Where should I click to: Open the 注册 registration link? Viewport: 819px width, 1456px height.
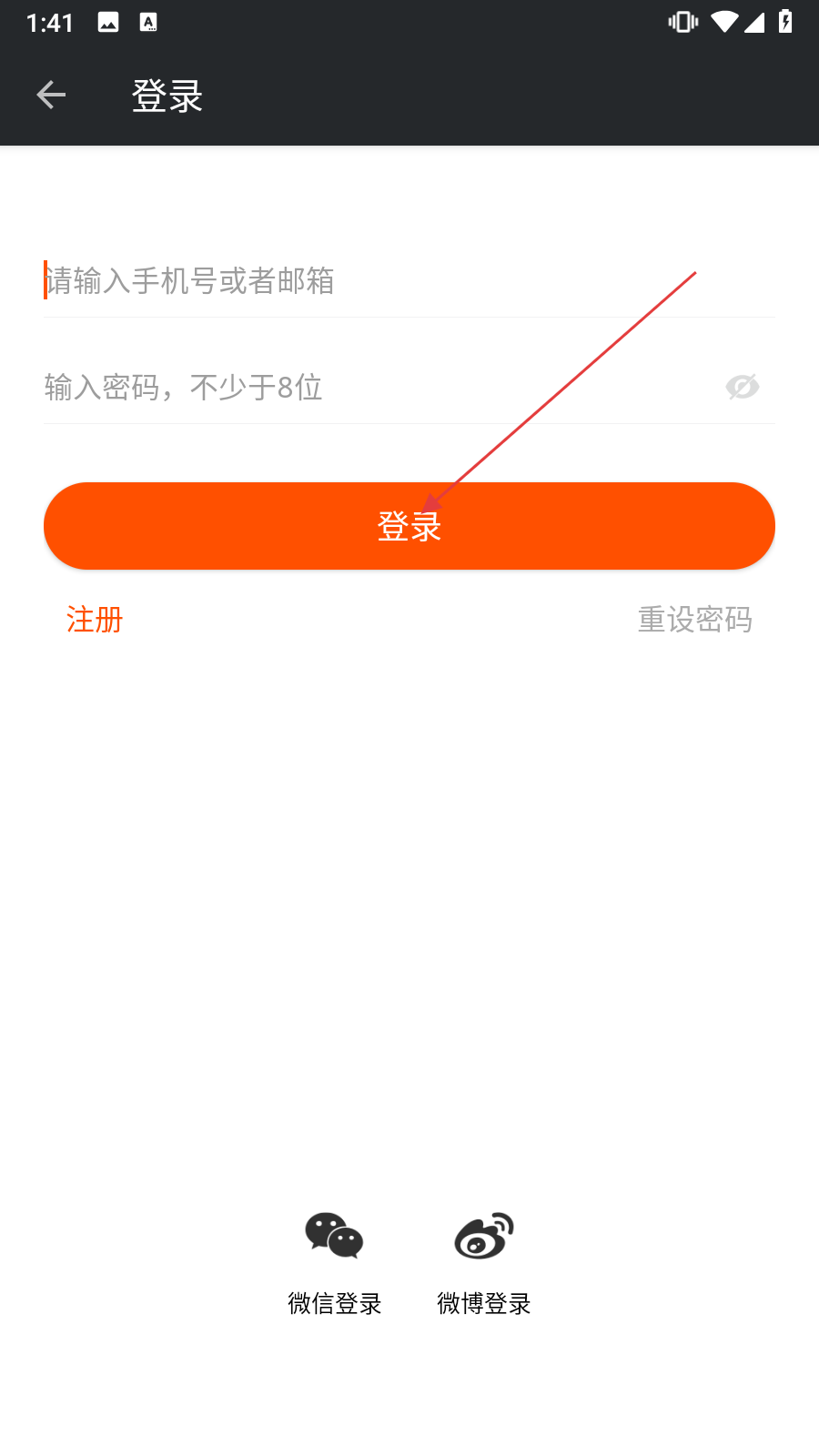[95, 620]
